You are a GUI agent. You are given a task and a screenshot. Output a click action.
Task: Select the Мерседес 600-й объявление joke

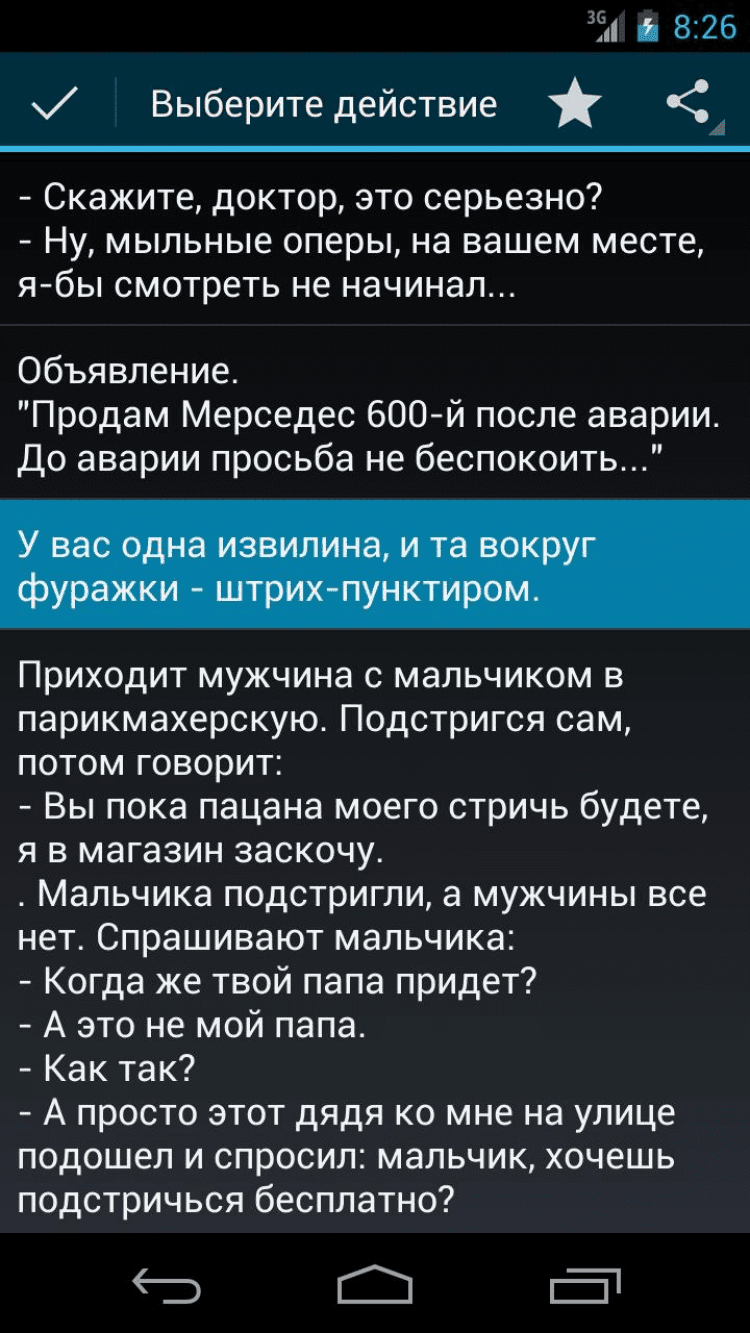[374, 414]
